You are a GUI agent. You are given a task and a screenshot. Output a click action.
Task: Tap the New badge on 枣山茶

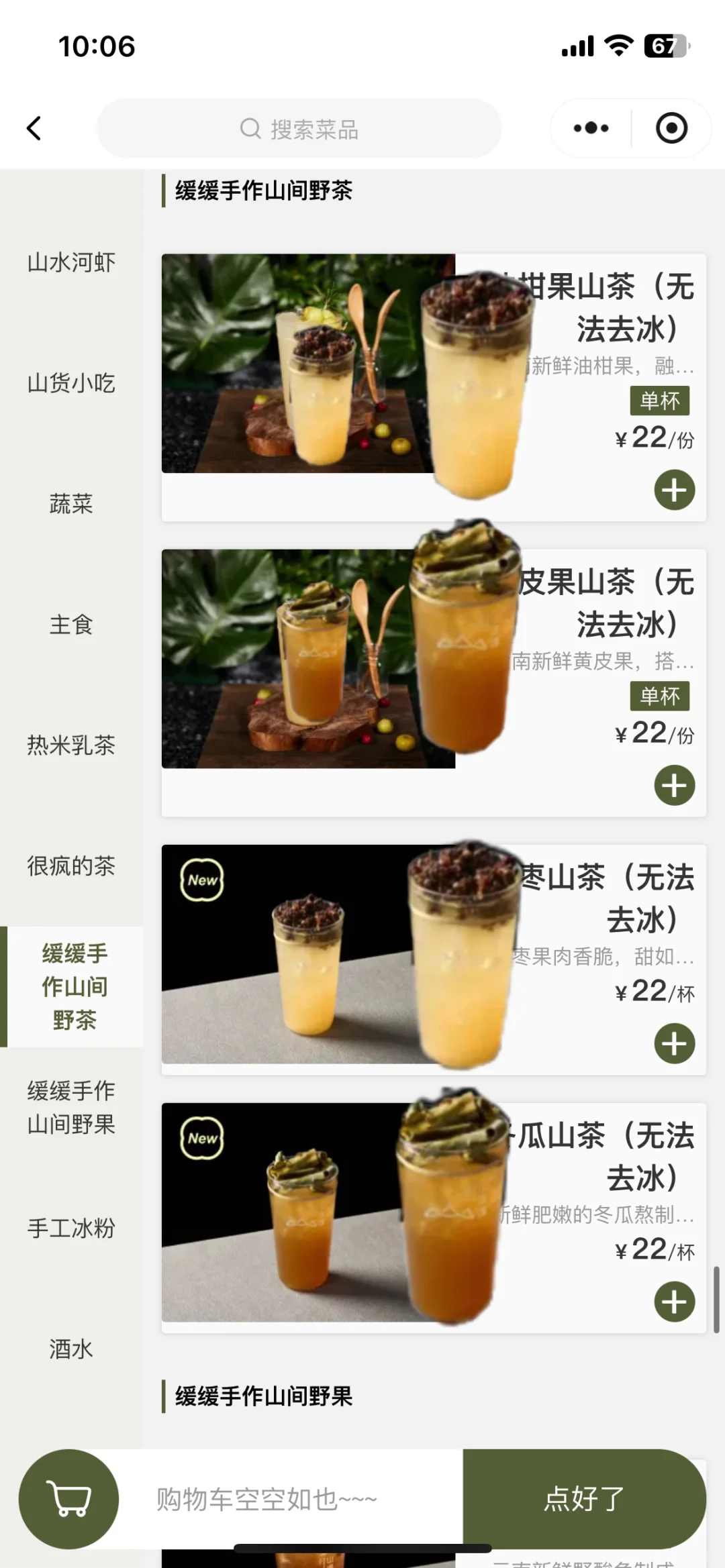[x=201, y=881]
